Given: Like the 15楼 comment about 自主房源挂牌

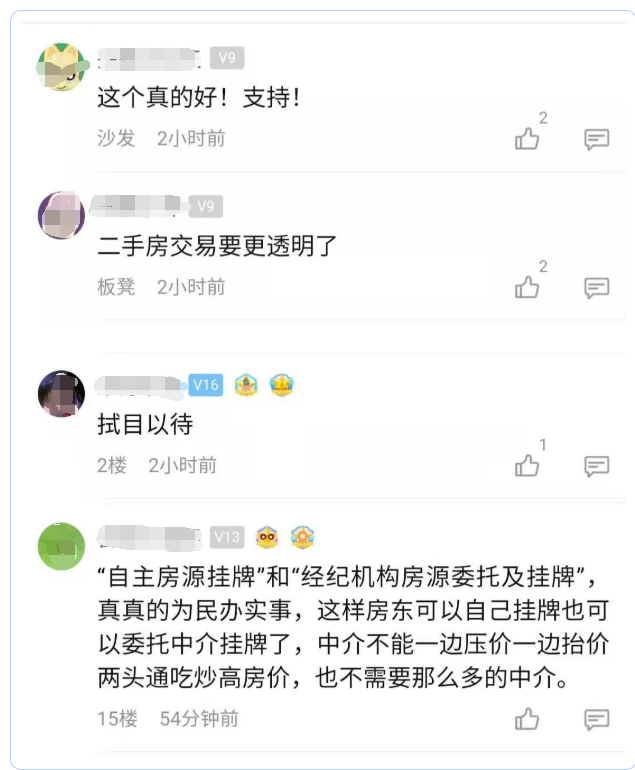Looking at the screenshot, I should (527, 719).
